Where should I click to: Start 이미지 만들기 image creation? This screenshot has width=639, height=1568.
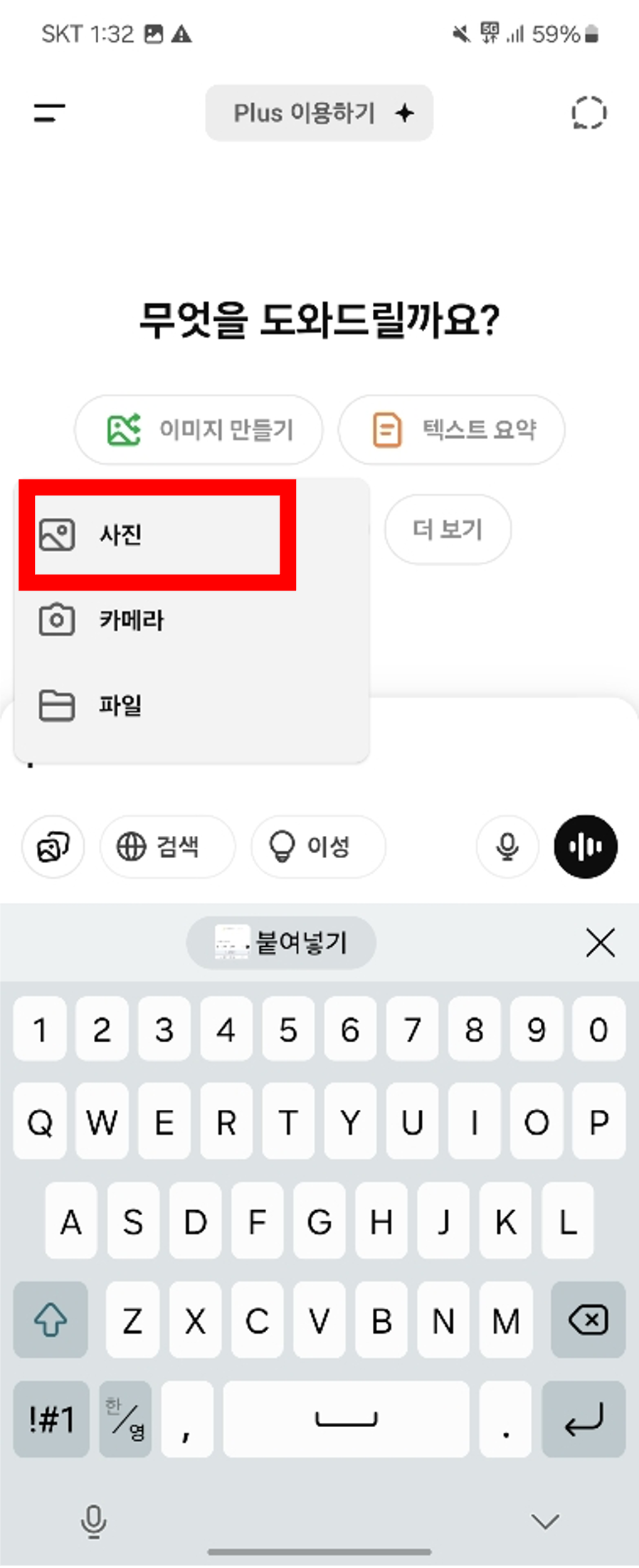click(x=199, y=430)
